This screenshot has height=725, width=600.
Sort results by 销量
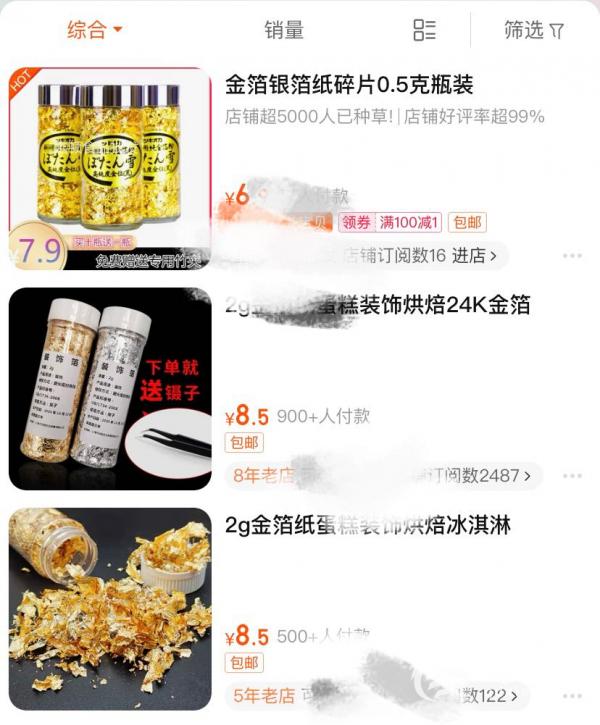(x=284, y=30)
